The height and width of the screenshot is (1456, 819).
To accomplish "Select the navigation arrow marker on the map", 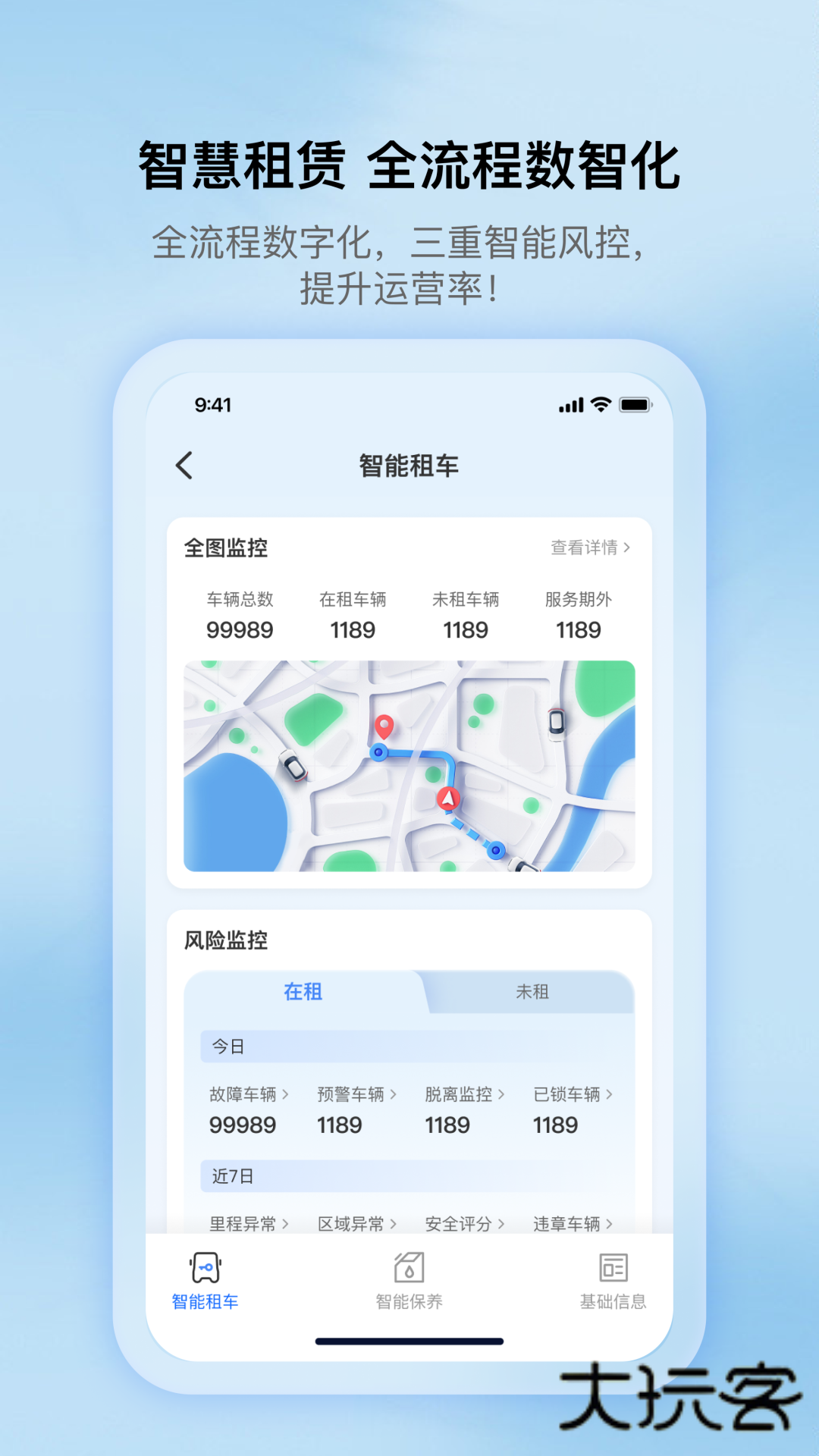I will (x=447, y=797).
